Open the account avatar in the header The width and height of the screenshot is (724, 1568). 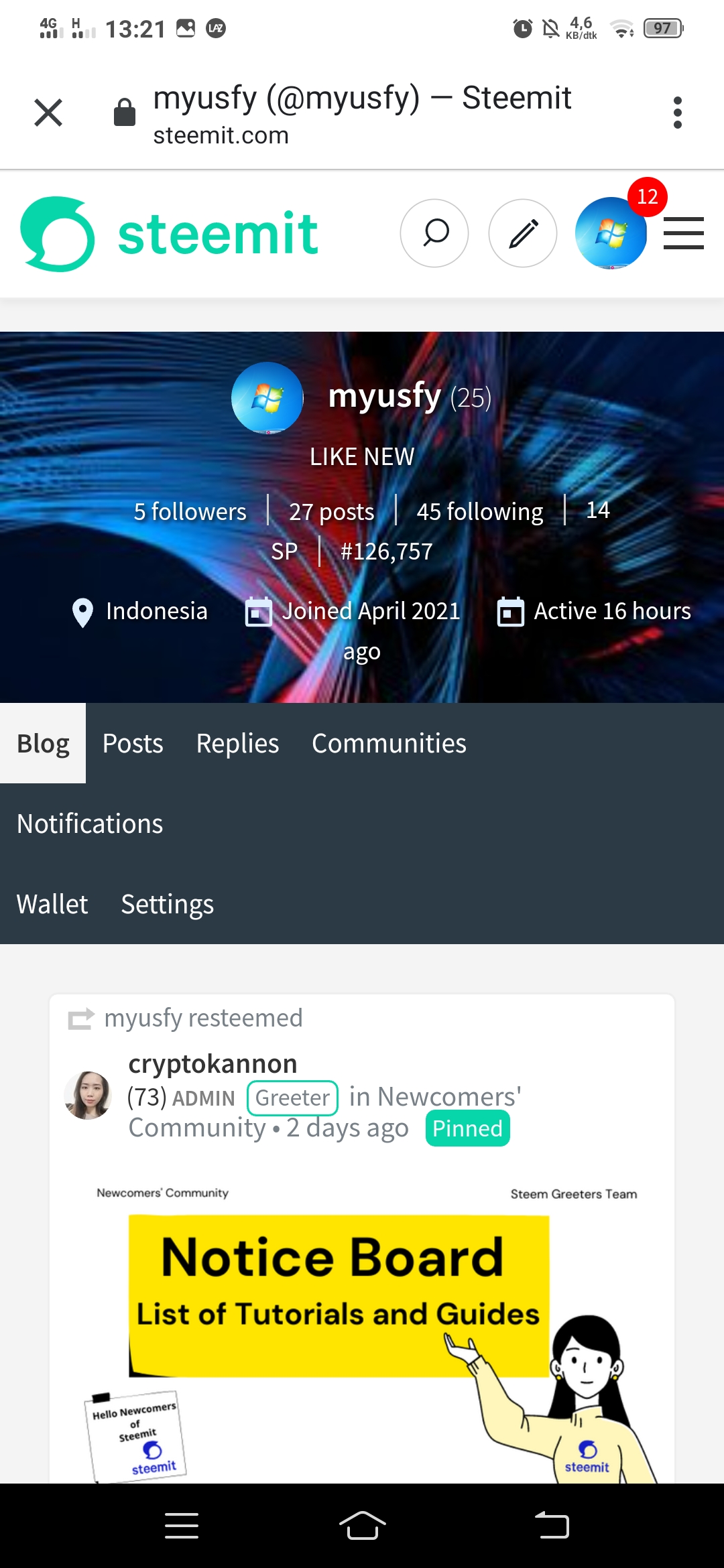point(610,233)
